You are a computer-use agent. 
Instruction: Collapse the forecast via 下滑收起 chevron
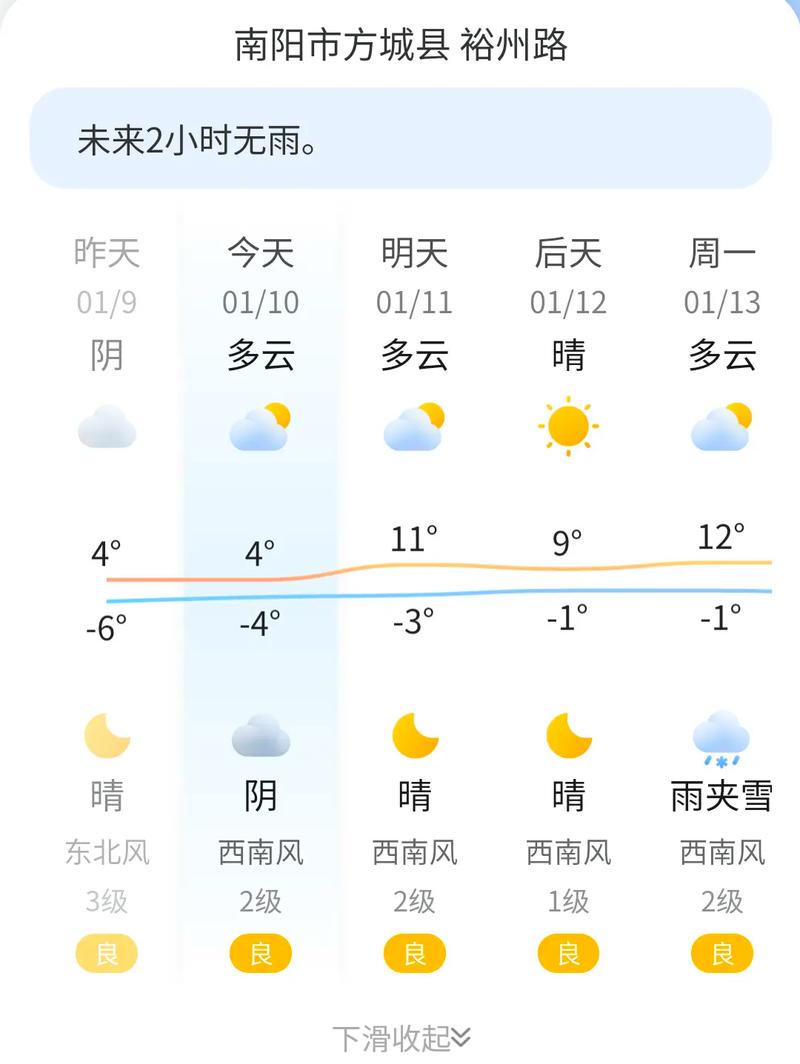399,1039
